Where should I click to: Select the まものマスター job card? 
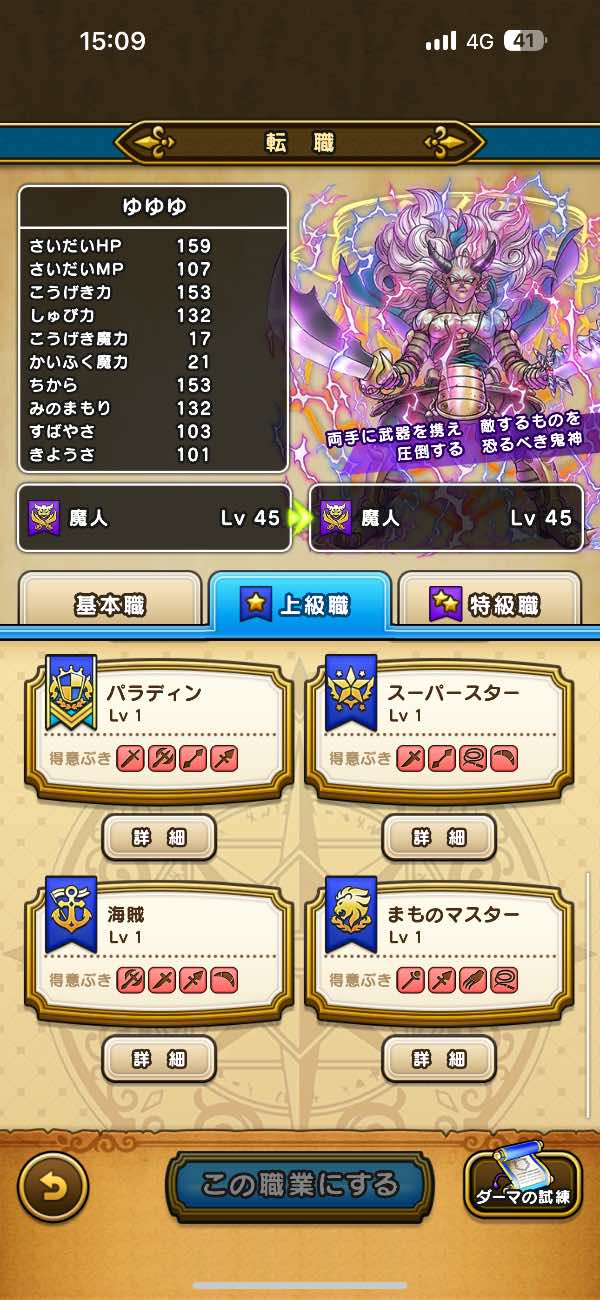[440, 949]
